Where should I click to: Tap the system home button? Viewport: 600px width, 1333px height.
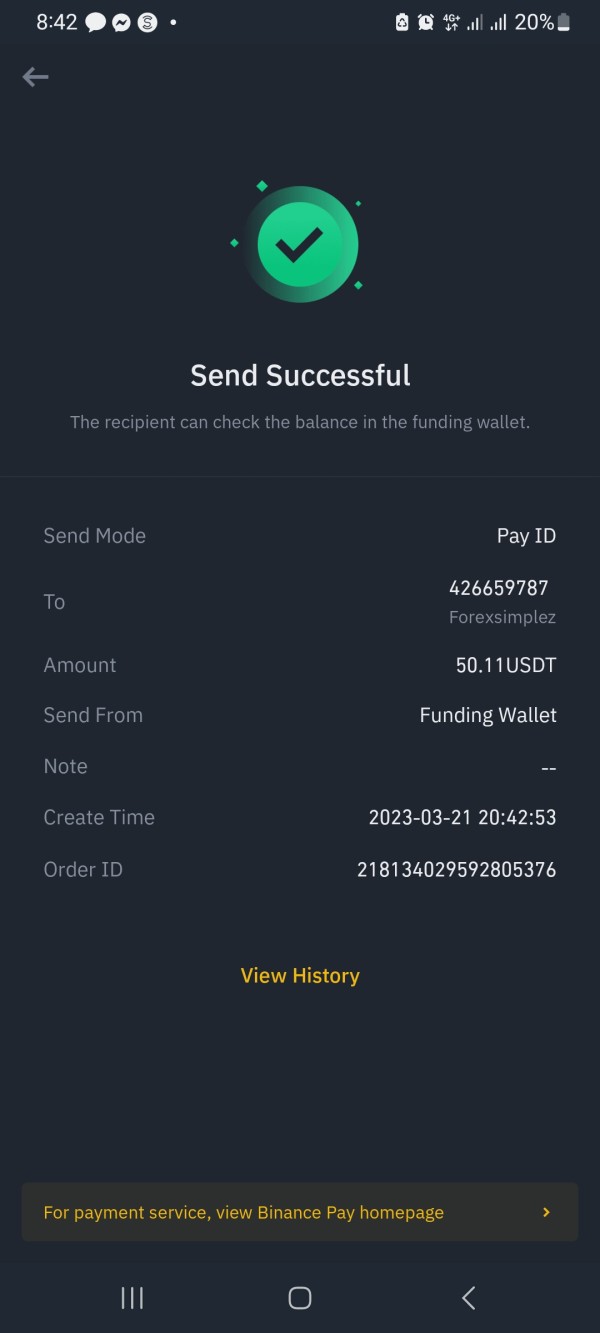(x=300, y=1298)
